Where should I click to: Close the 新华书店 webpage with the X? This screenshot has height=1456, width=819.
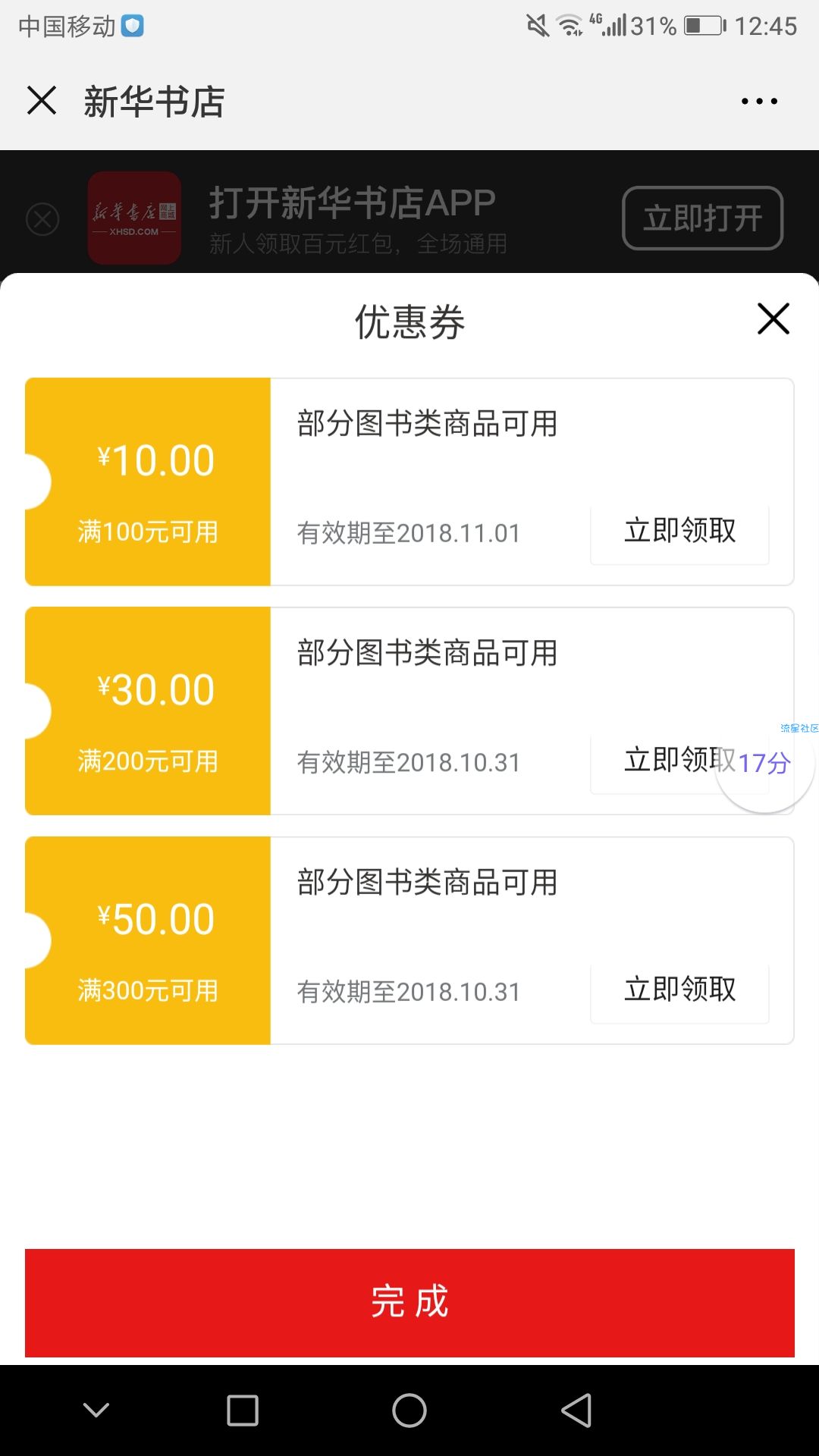42,100
